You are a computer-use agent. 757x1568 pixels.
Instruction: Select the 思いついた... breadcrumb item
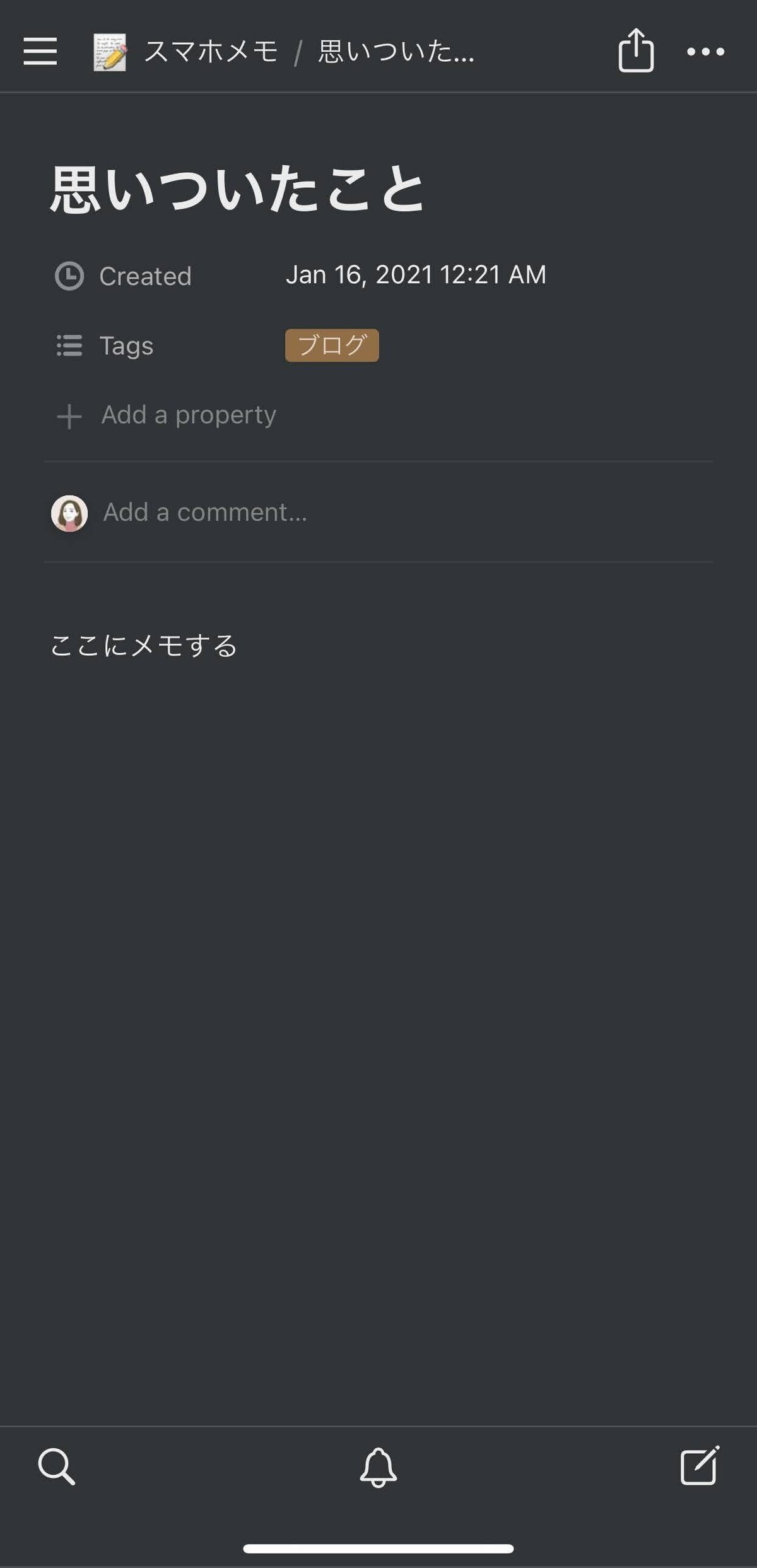(x=394, y=53)
